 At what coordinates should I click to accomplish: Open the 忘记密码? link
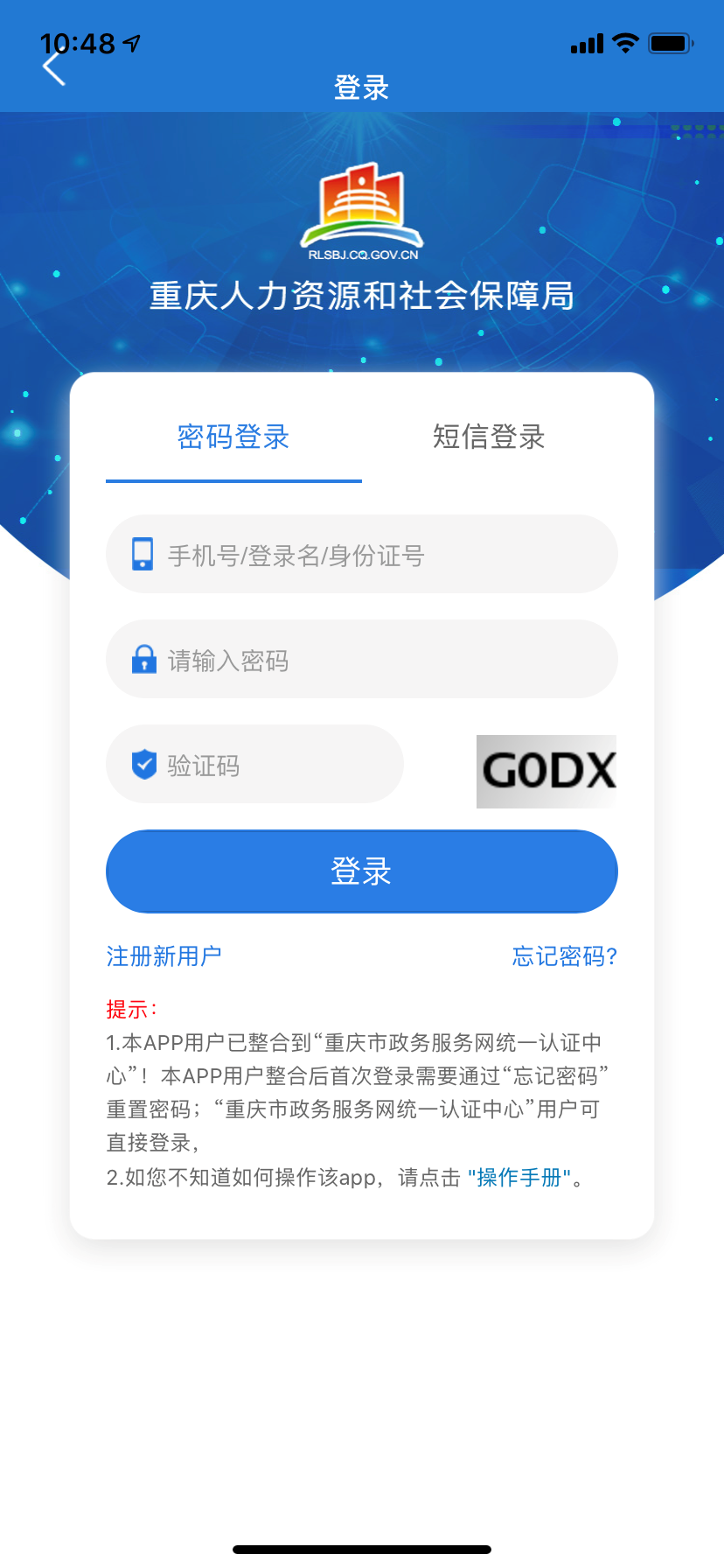564,956
